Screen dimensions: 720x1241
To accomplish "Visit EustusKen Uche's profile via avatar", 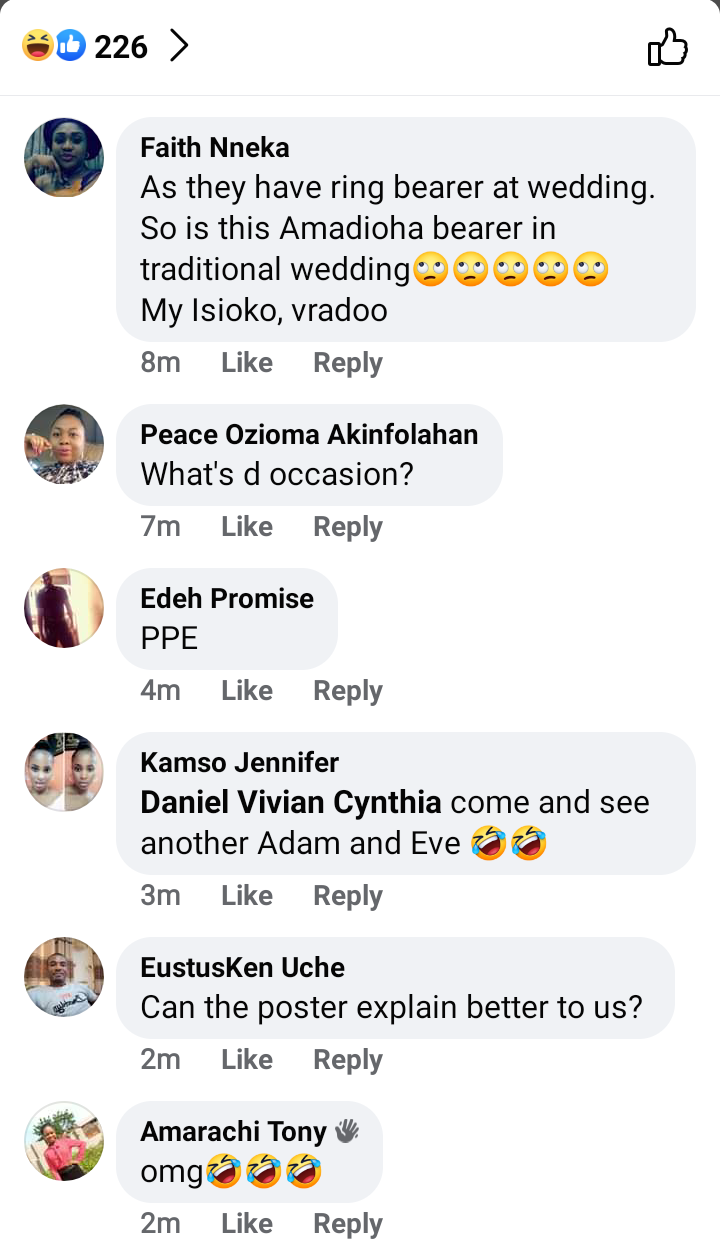I will [x=64, y=977].
